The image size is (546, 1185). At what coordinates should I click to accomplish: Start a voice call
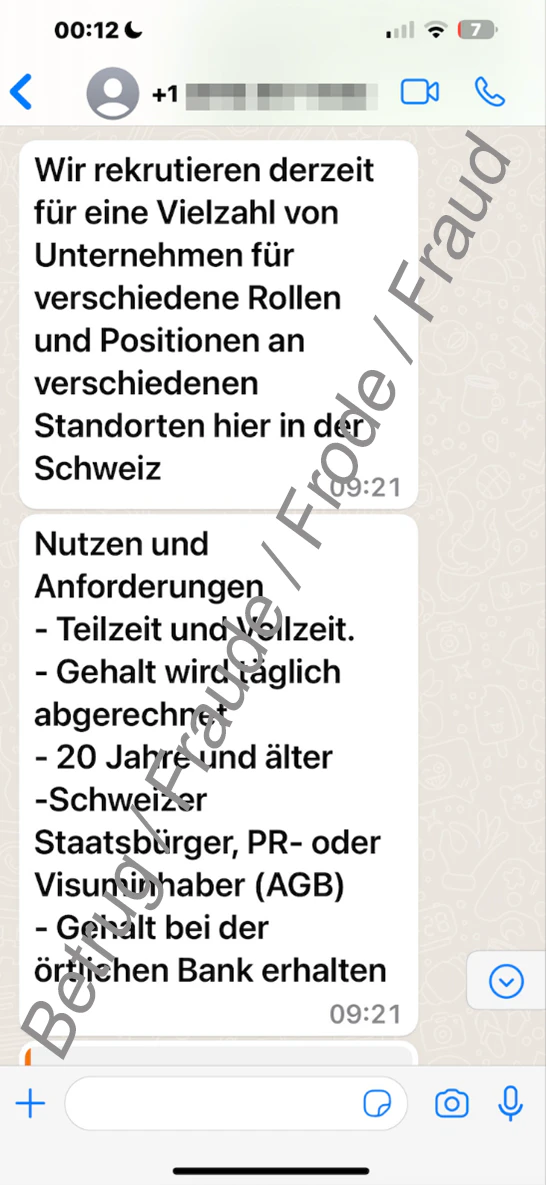tap(490, 92)
